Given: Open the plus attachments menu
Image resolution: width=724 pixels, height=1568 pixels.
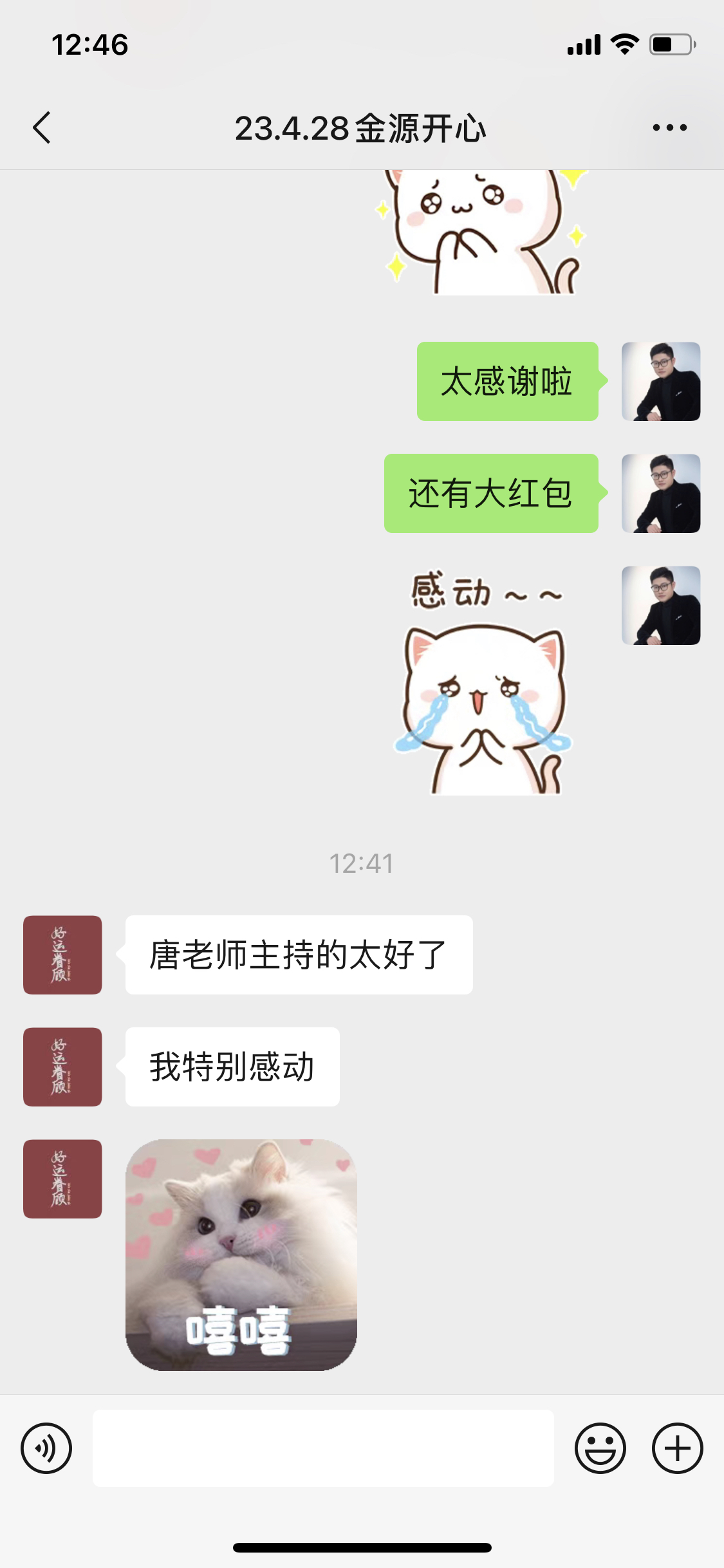Looking at the screenshot, I should [x=677, y=1448].
